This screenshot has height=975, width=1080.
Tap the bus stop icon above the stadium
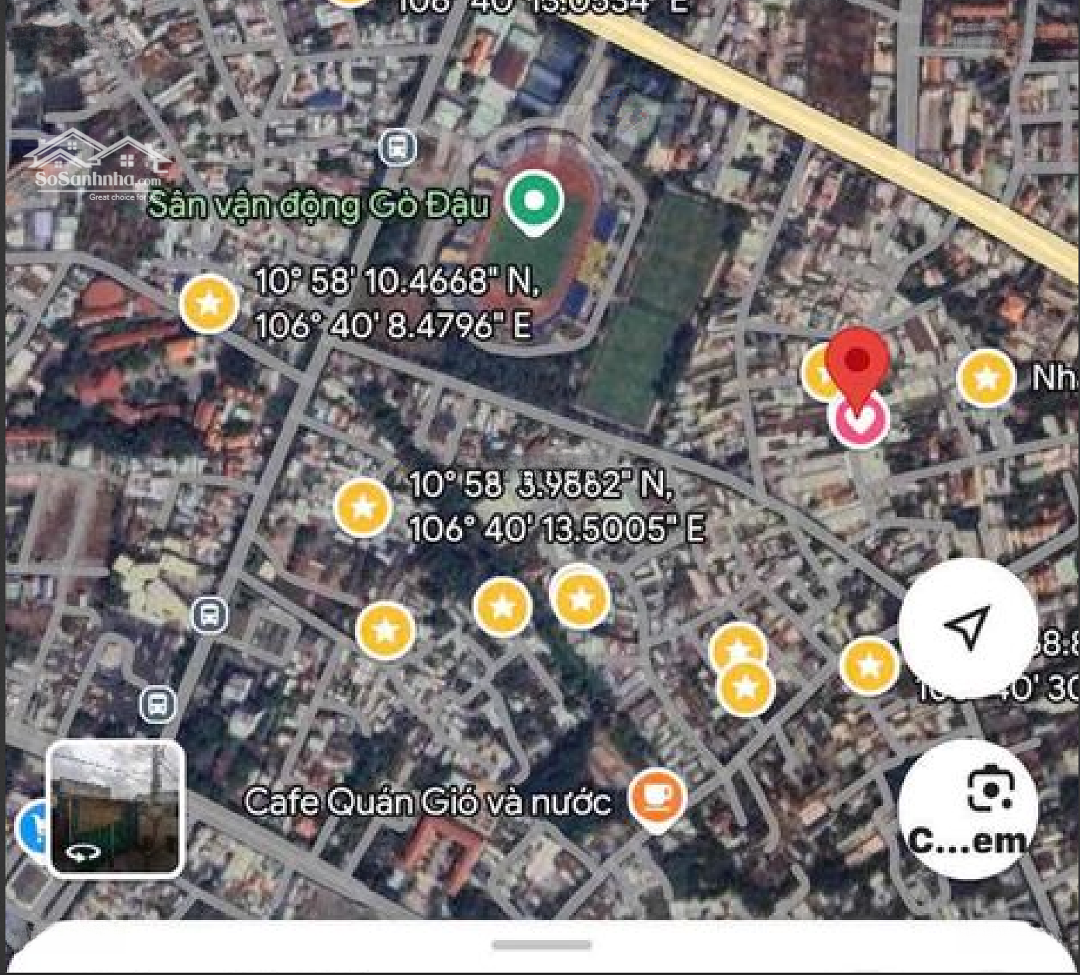(398, 149)
